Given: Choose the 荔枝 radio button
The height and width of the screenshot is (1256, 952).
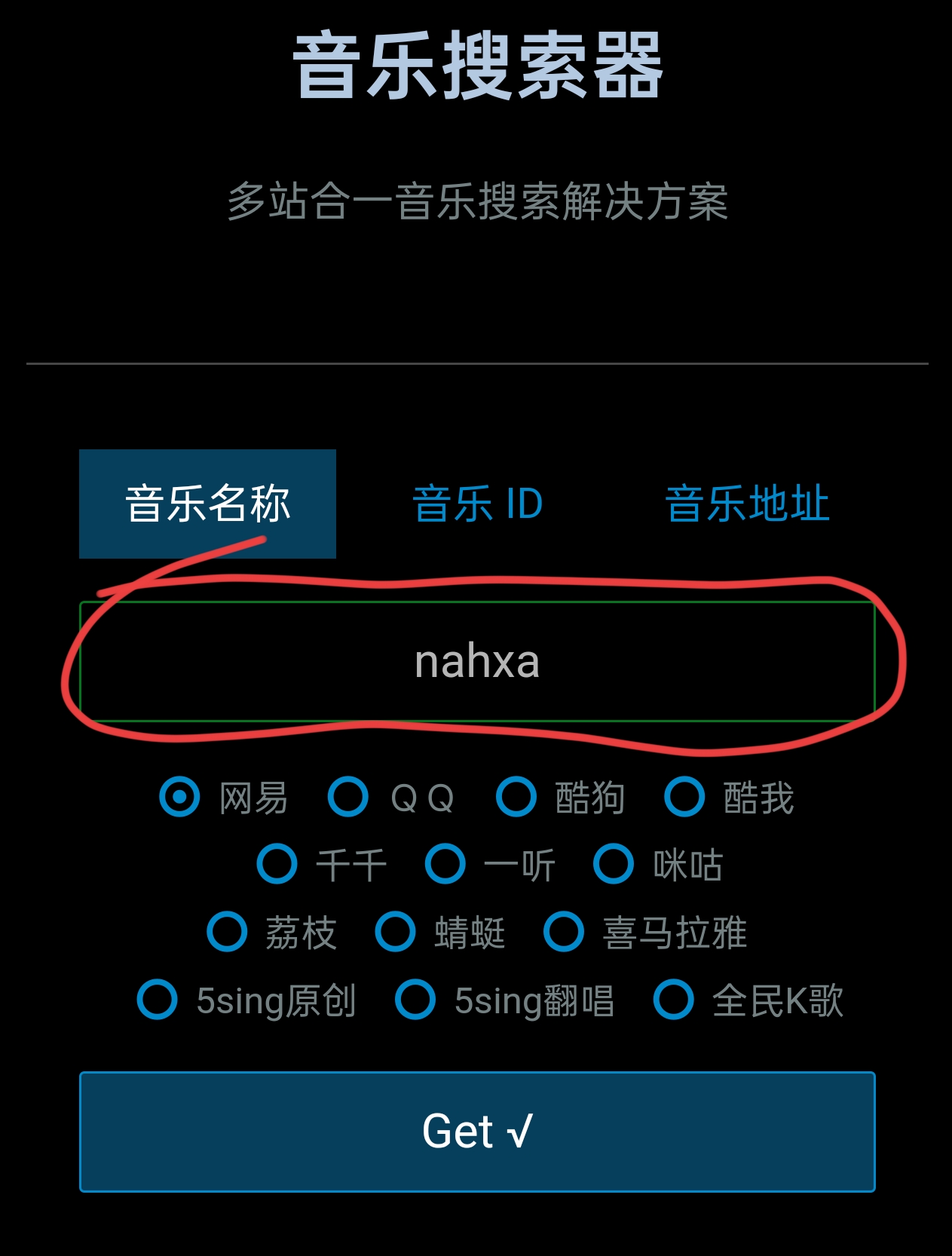Looking at the screenshot, I should pyautogui.click(x=227, y=932).
